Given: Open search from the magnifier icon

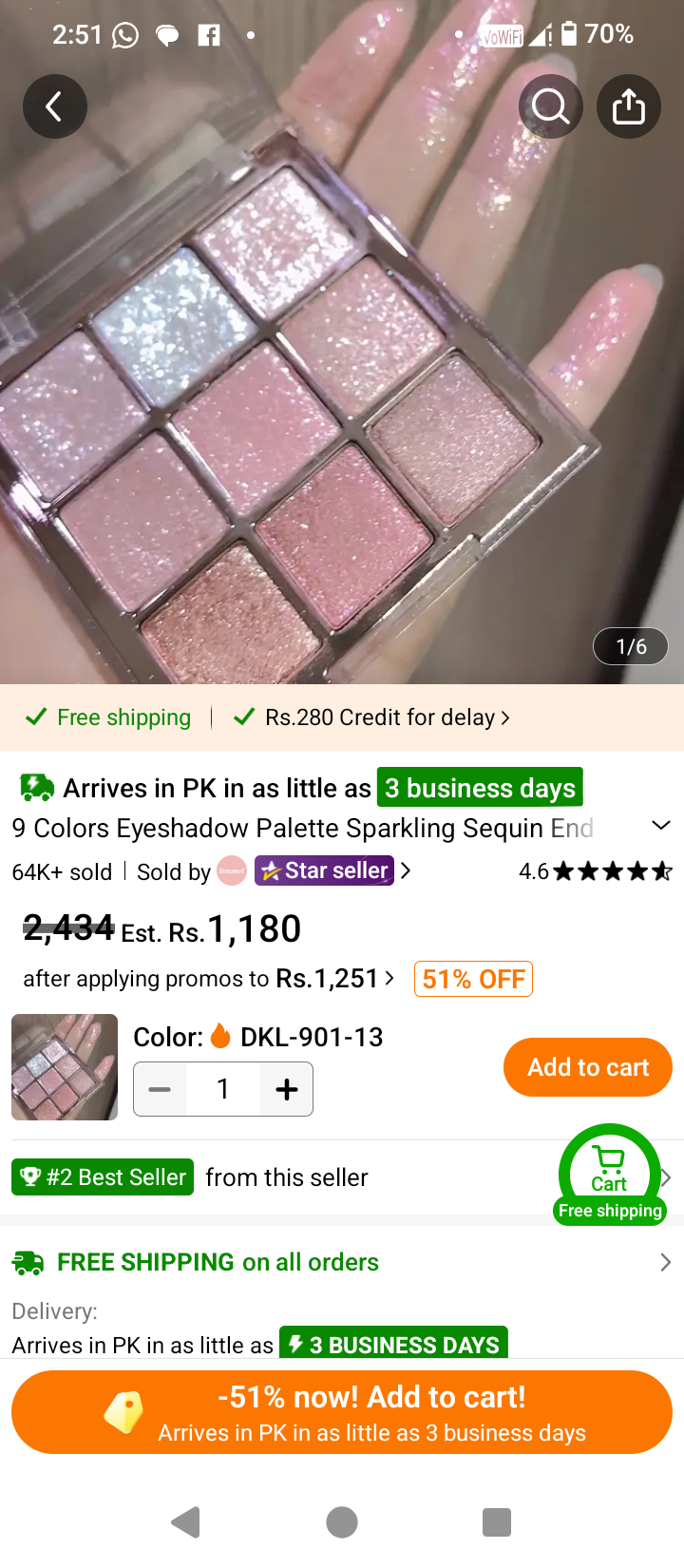Looking at the screenshot, I should 551,106.
